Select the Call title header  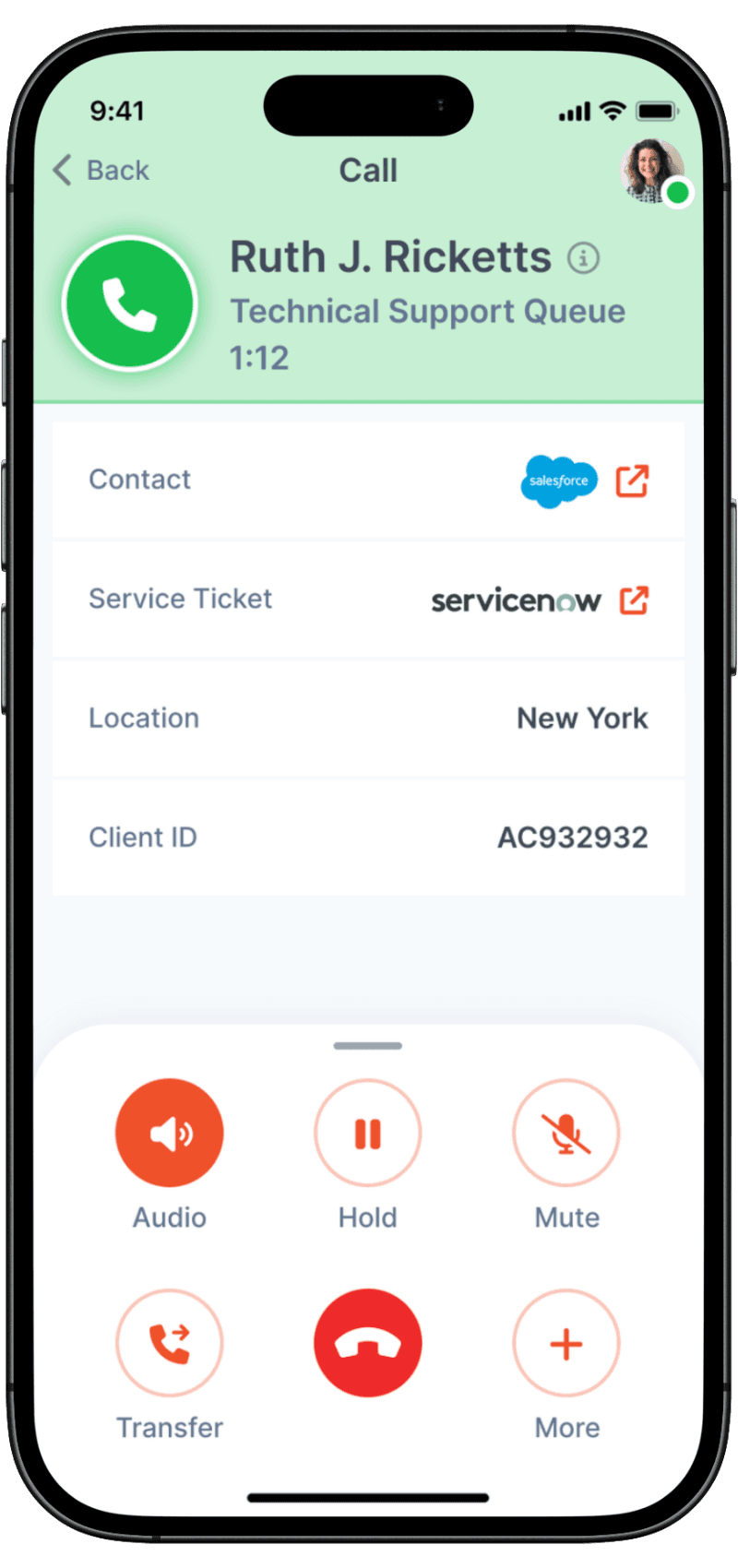coord(368,170)
